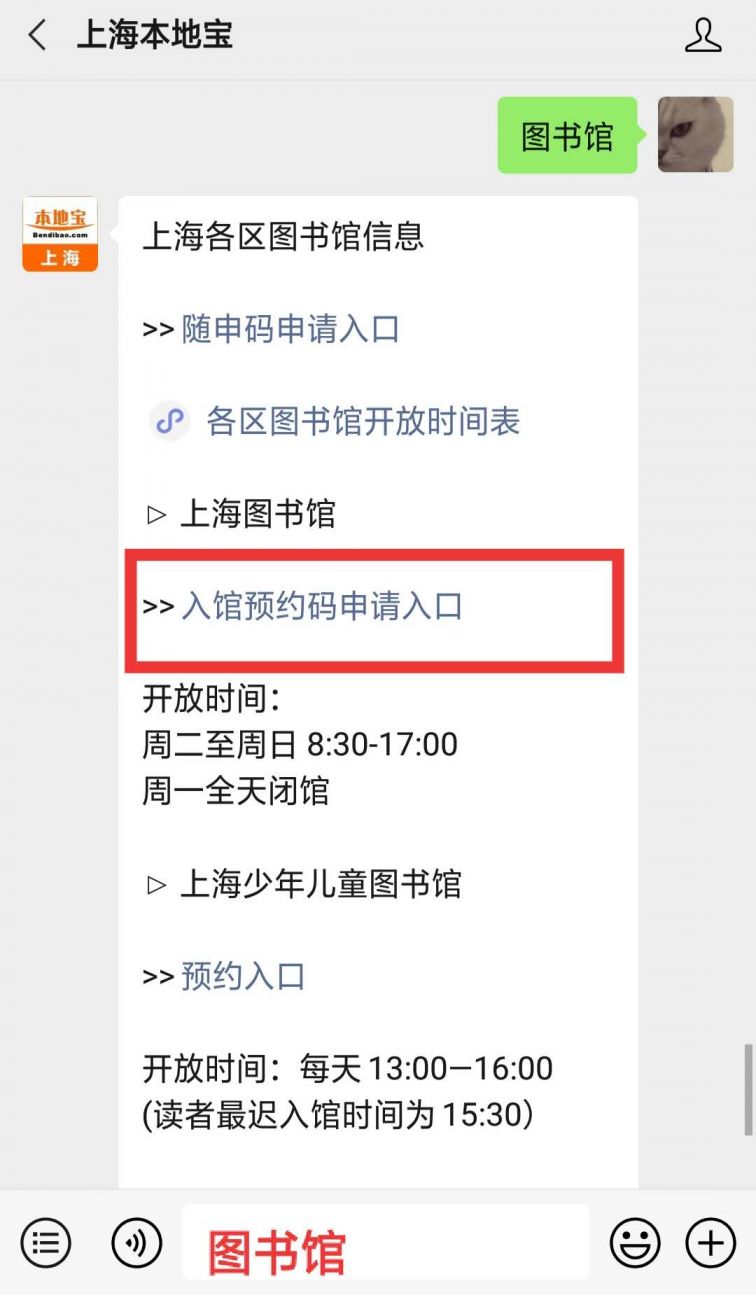Open the account profile icon
This screenshot has height=1295, width=756.
click(702, 37)
